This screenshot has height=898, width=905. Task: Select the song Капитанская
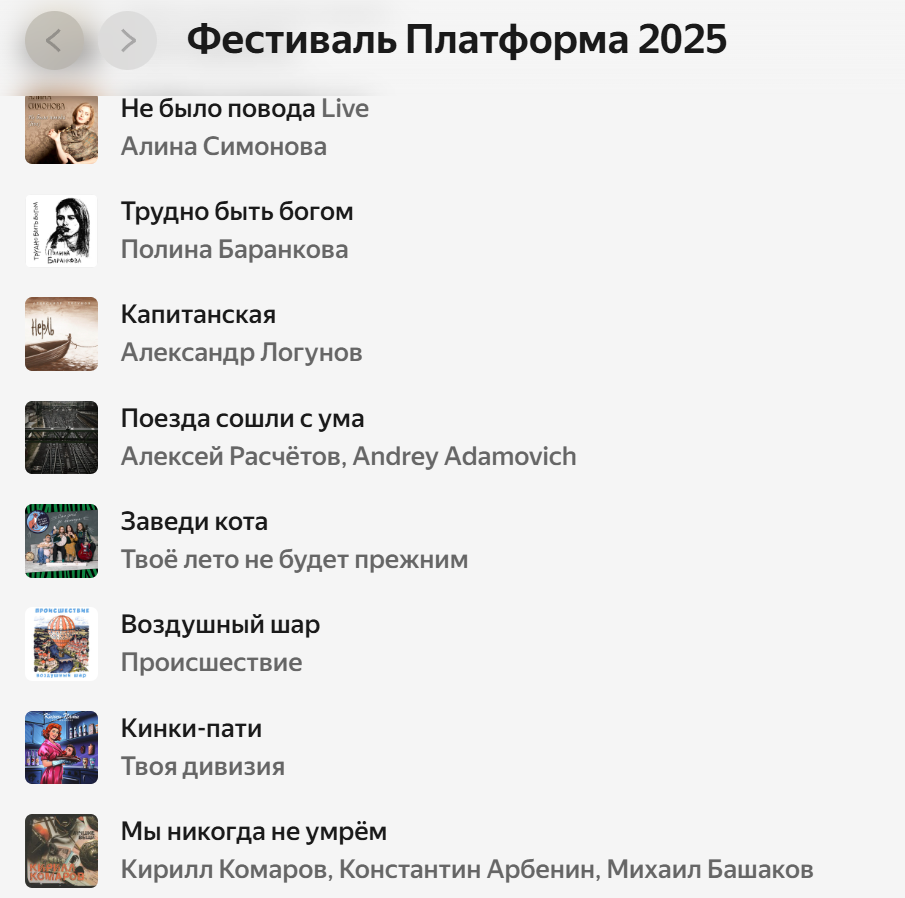pyautogui.click(x=198, y=315)
